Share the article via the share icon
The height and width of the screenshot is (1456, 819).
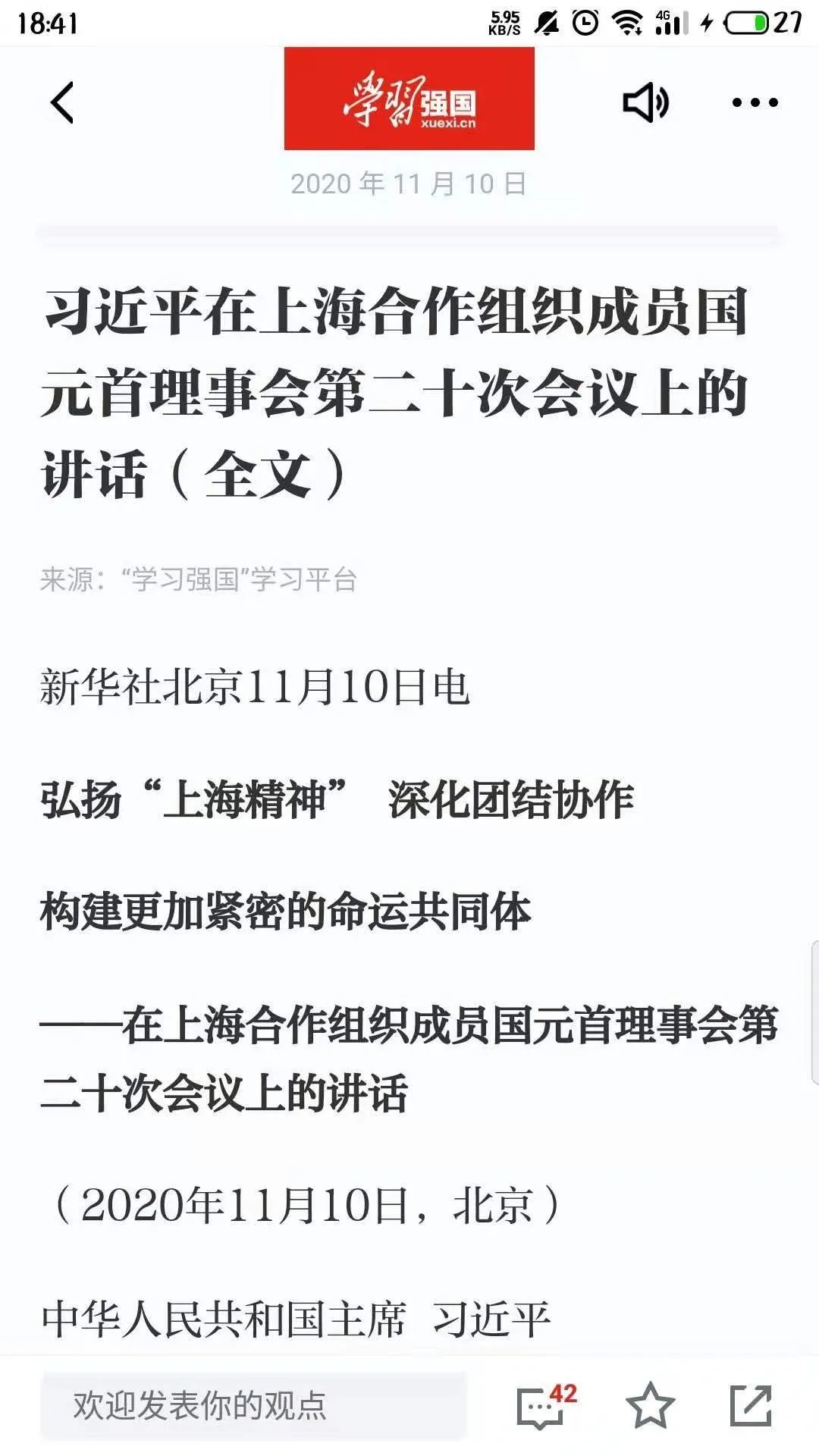pos(750,1405)
